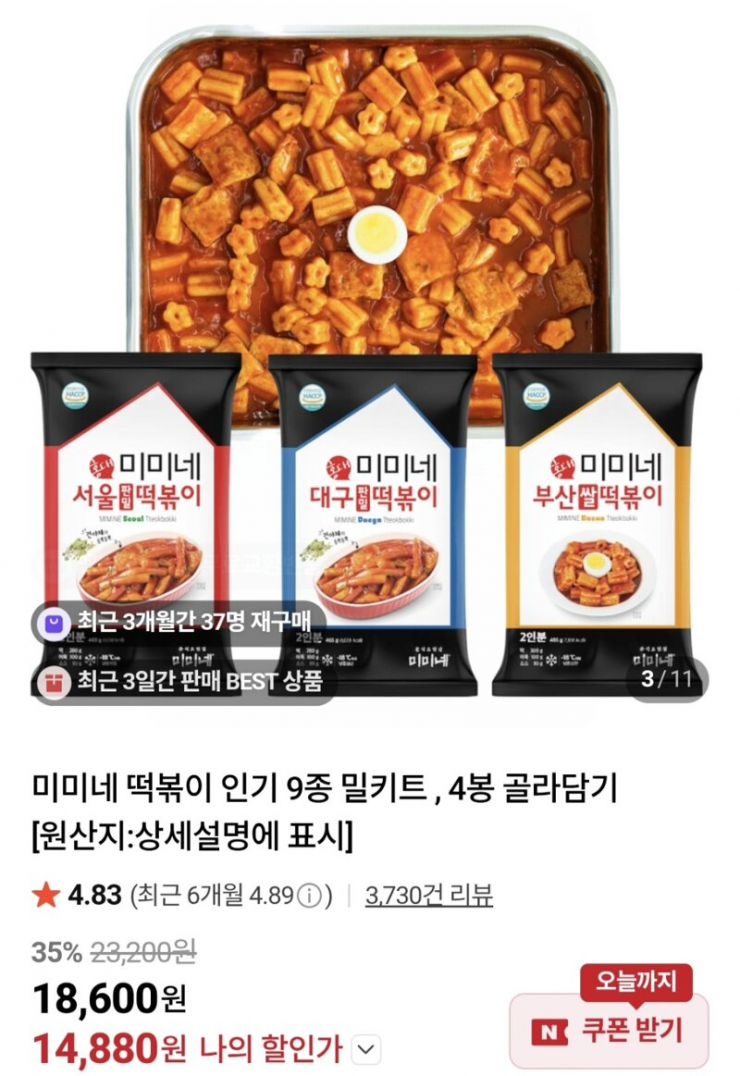Open the info icon next to 4.89
This screenshot has height=1076, width=740.
(x=311, y=897)
